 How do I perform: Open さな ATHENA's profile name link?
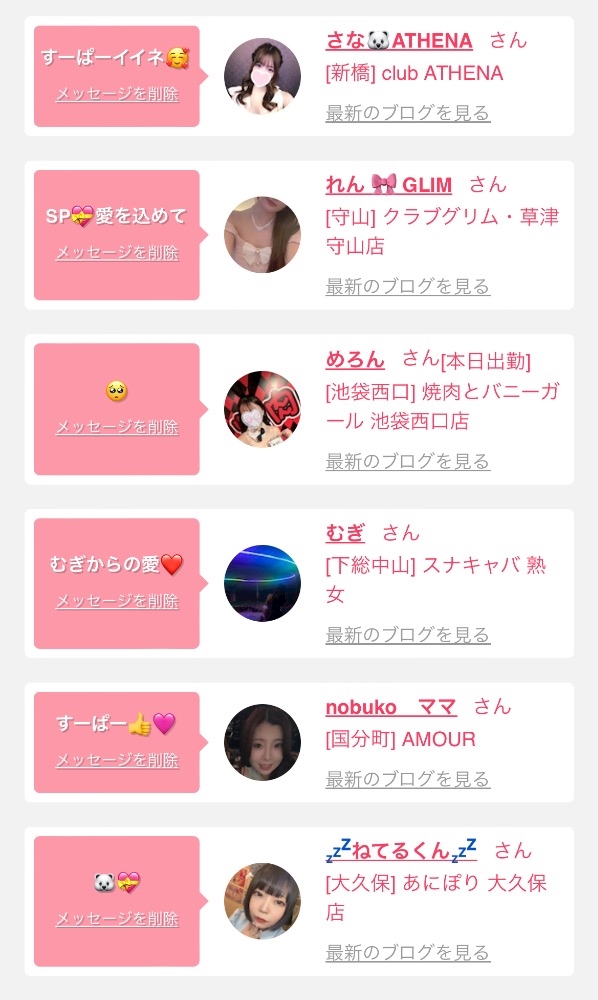pos(399,40)
